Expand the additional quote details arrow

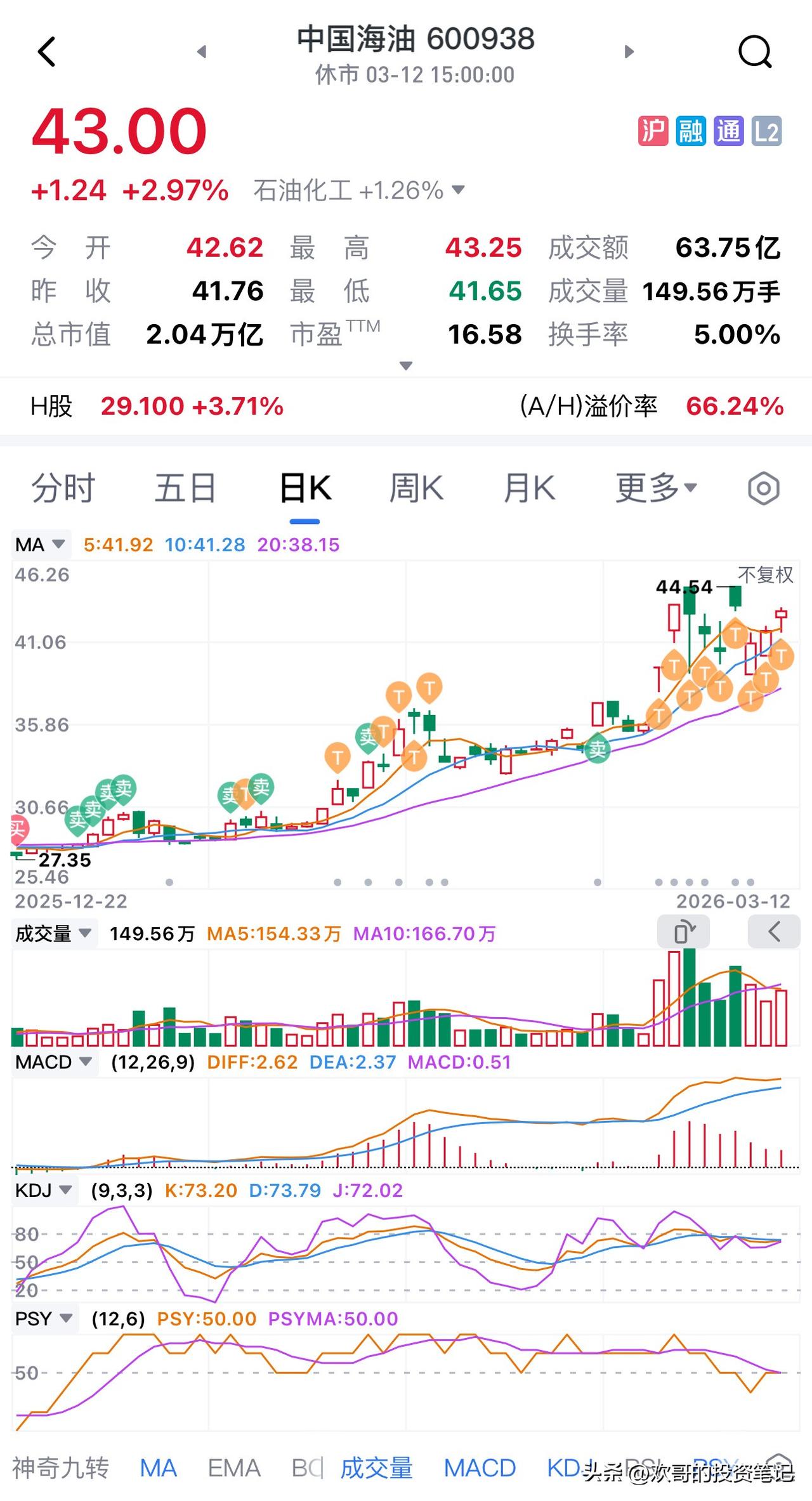coord(406,365)
